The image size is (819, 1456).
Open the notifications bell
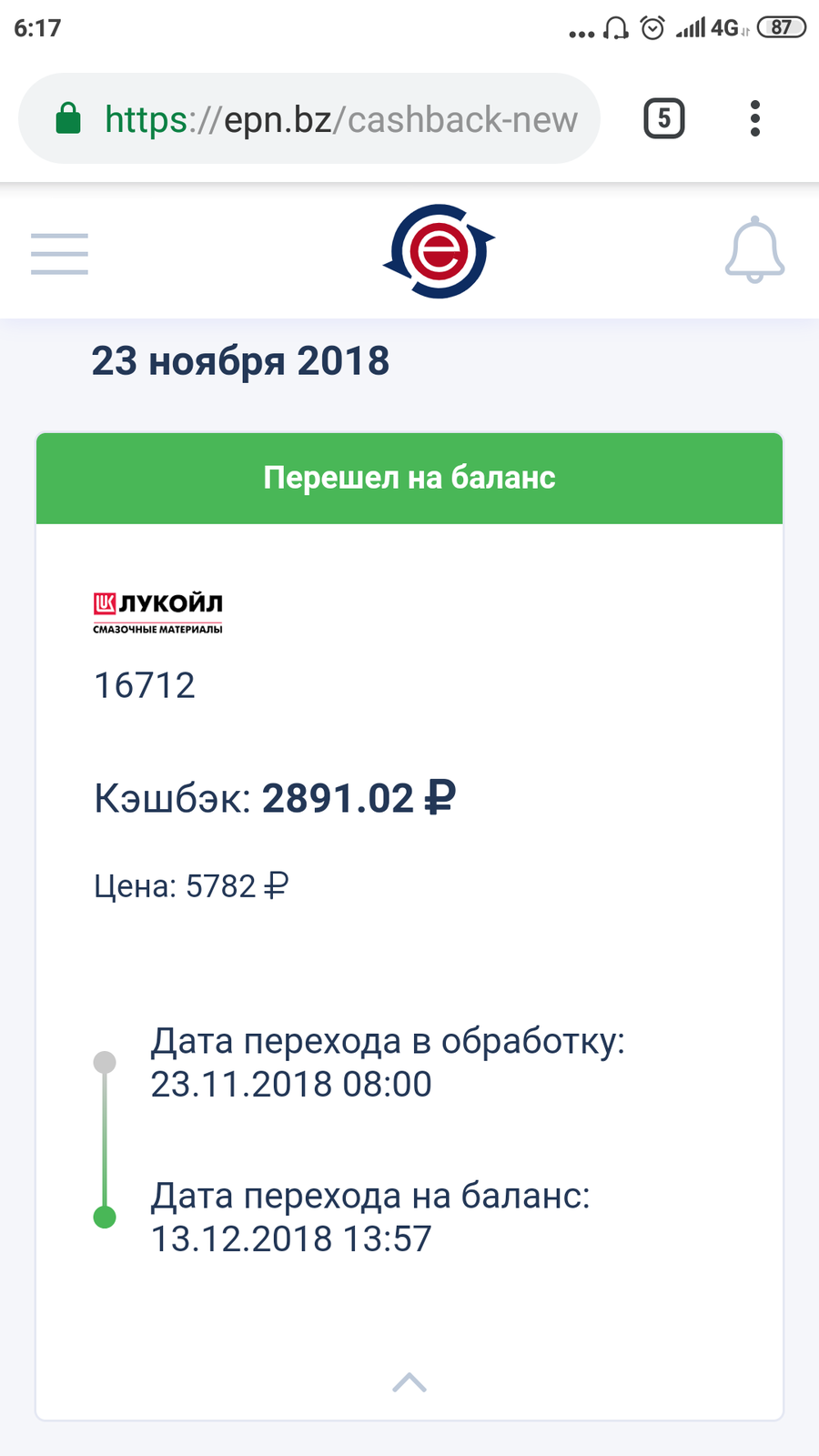(754, 250)
